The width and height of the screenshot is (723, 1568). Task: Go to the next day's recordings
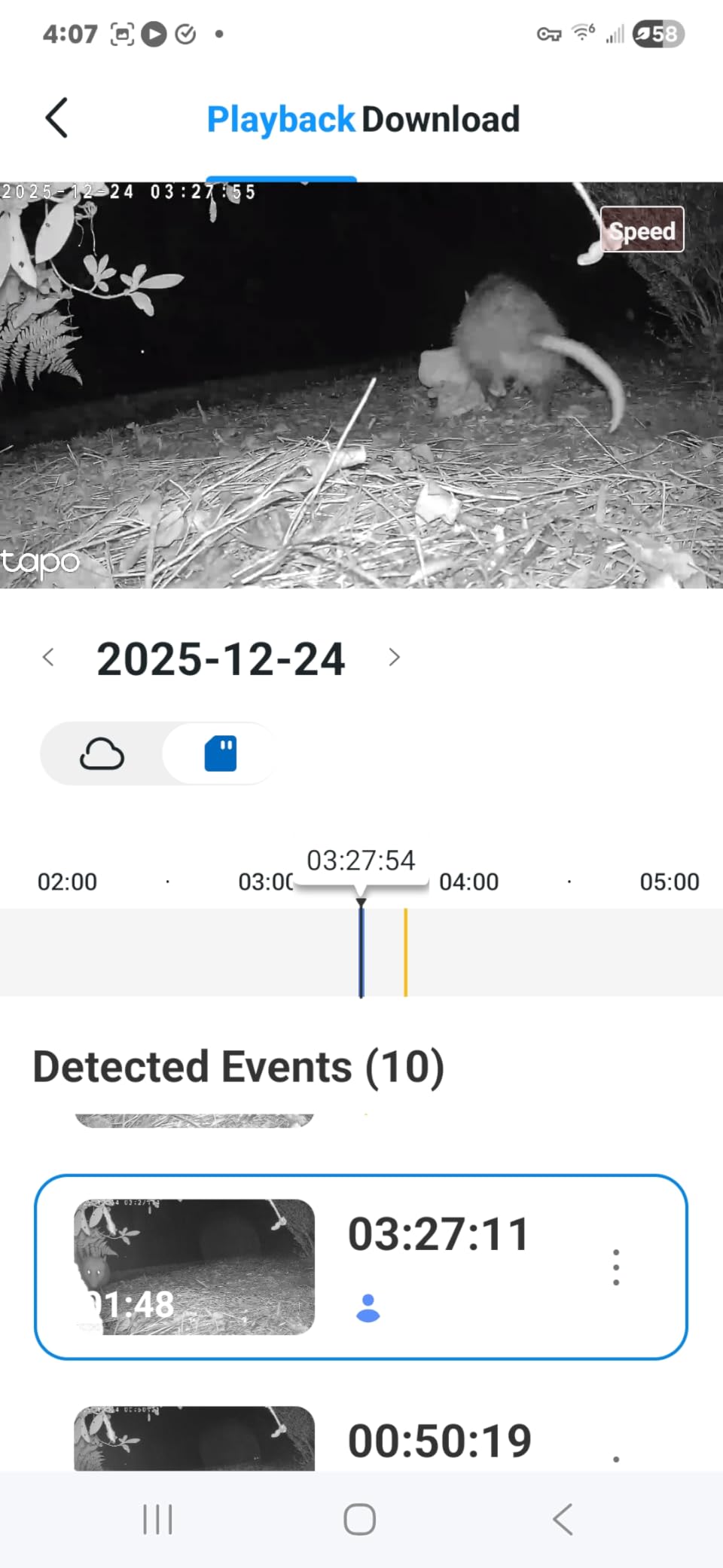(394, 657)
